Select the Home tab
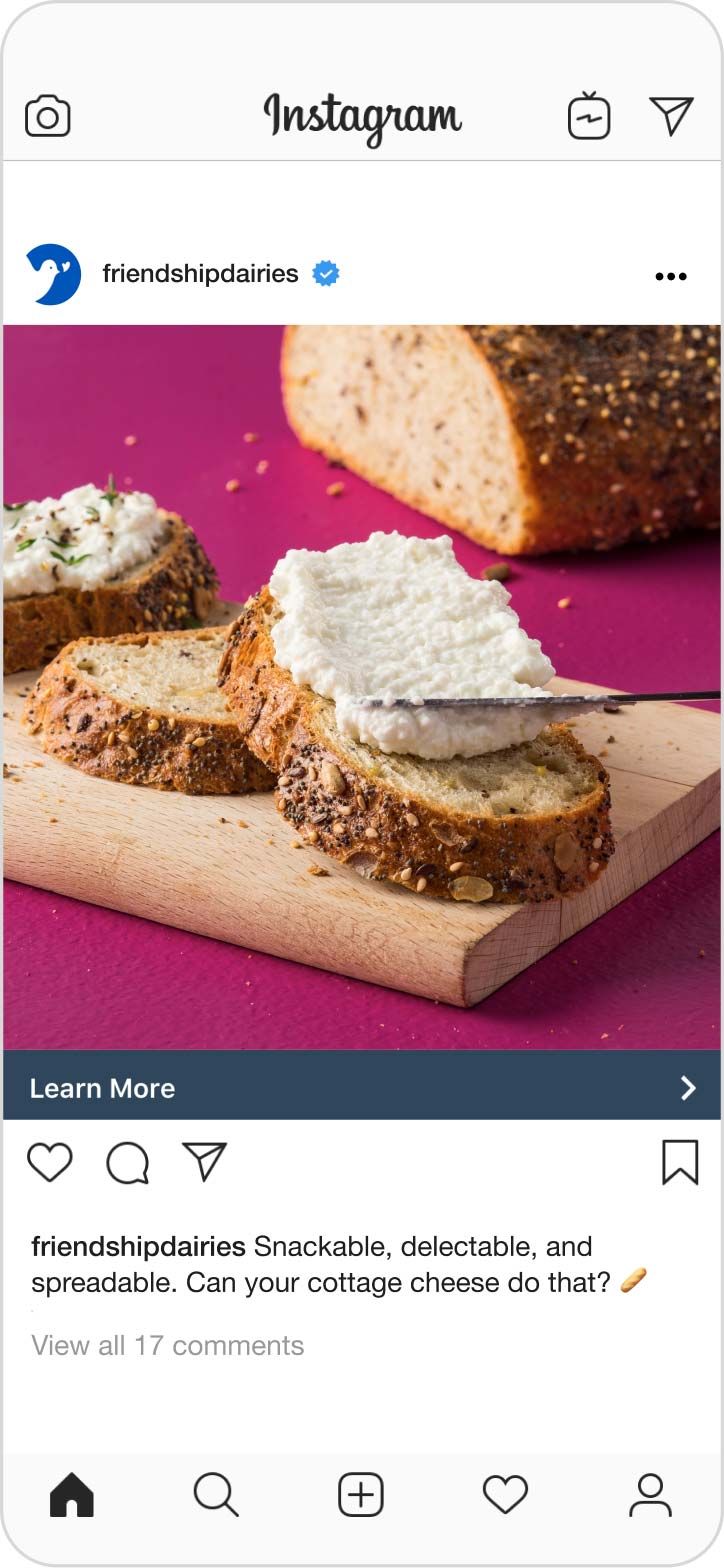Screen dimensions: 724x1568 click(72, 1495)
